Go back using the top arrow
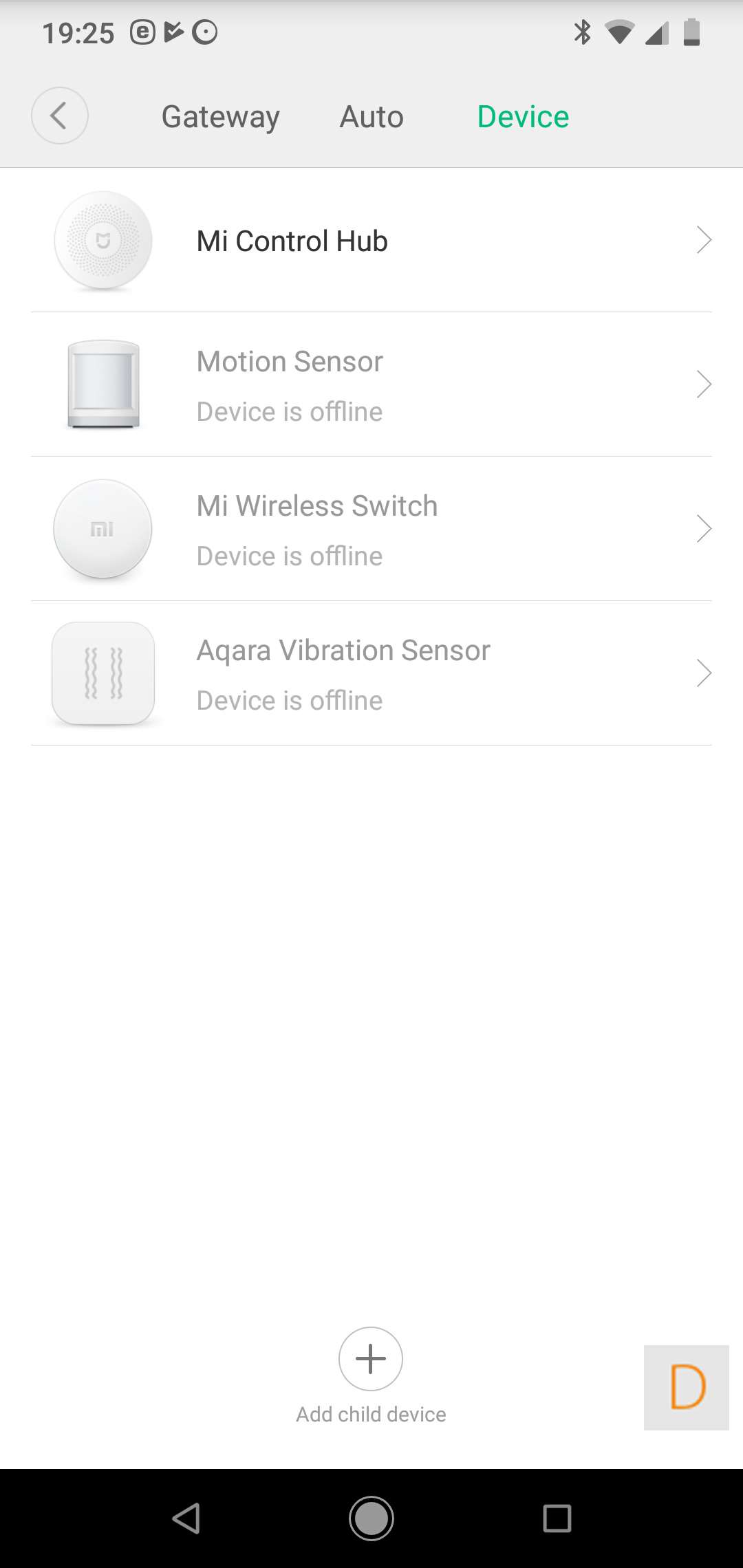 click(60, 116)
